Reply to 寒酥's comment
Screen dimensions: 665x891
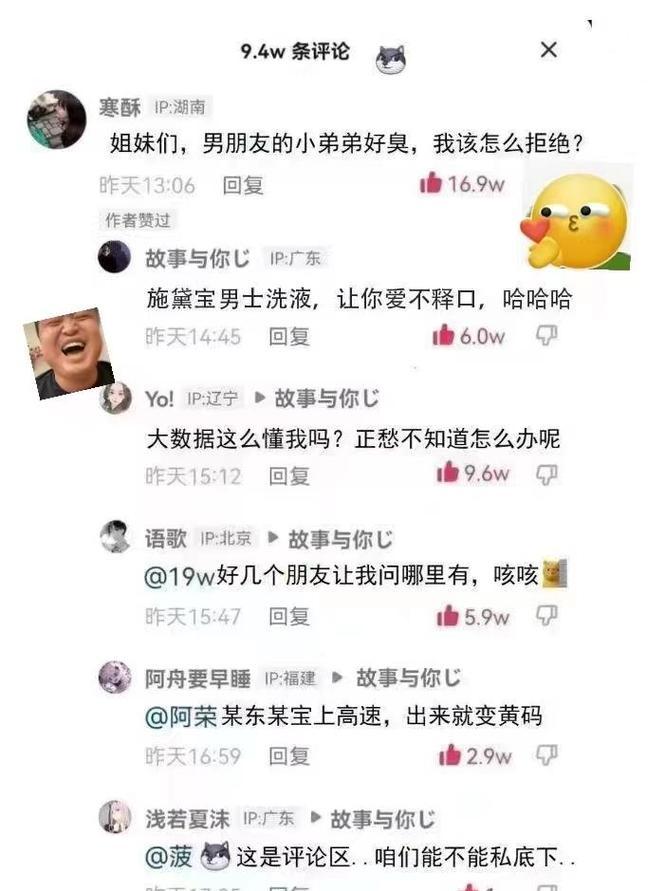click(x=243, y=185)
